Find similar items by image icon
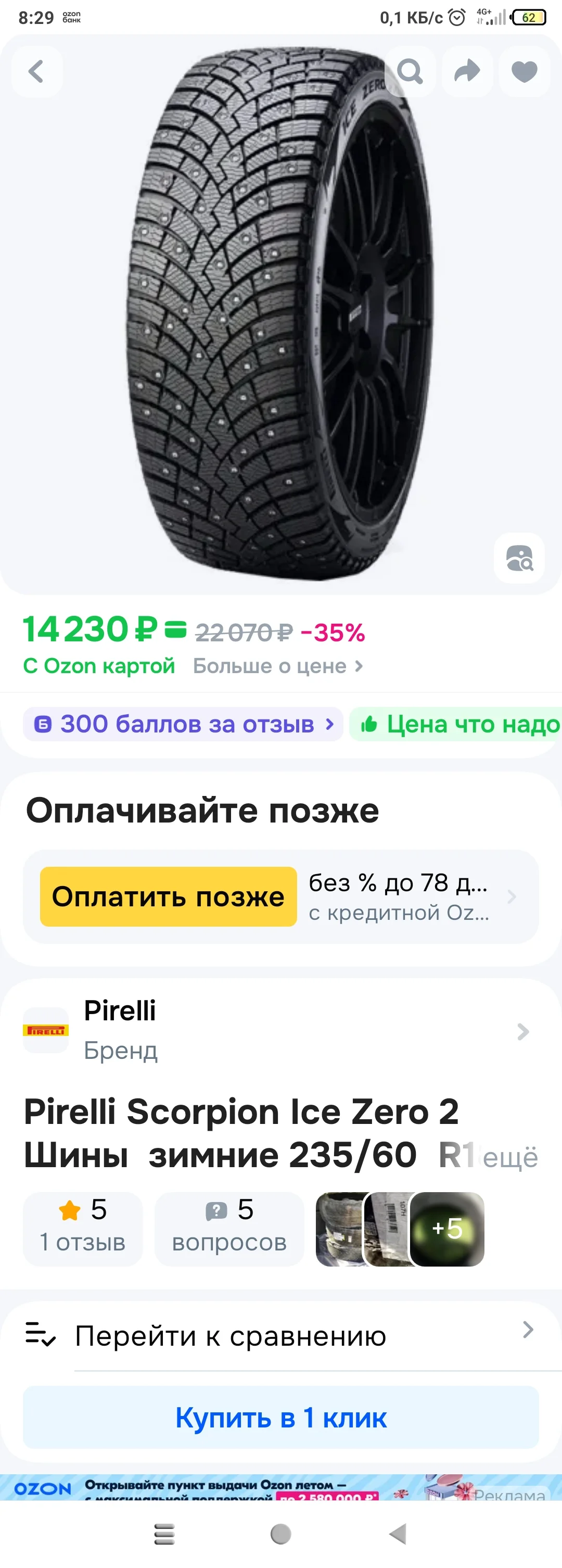Viewport: 562px width, 1568px height. (519, 558)
